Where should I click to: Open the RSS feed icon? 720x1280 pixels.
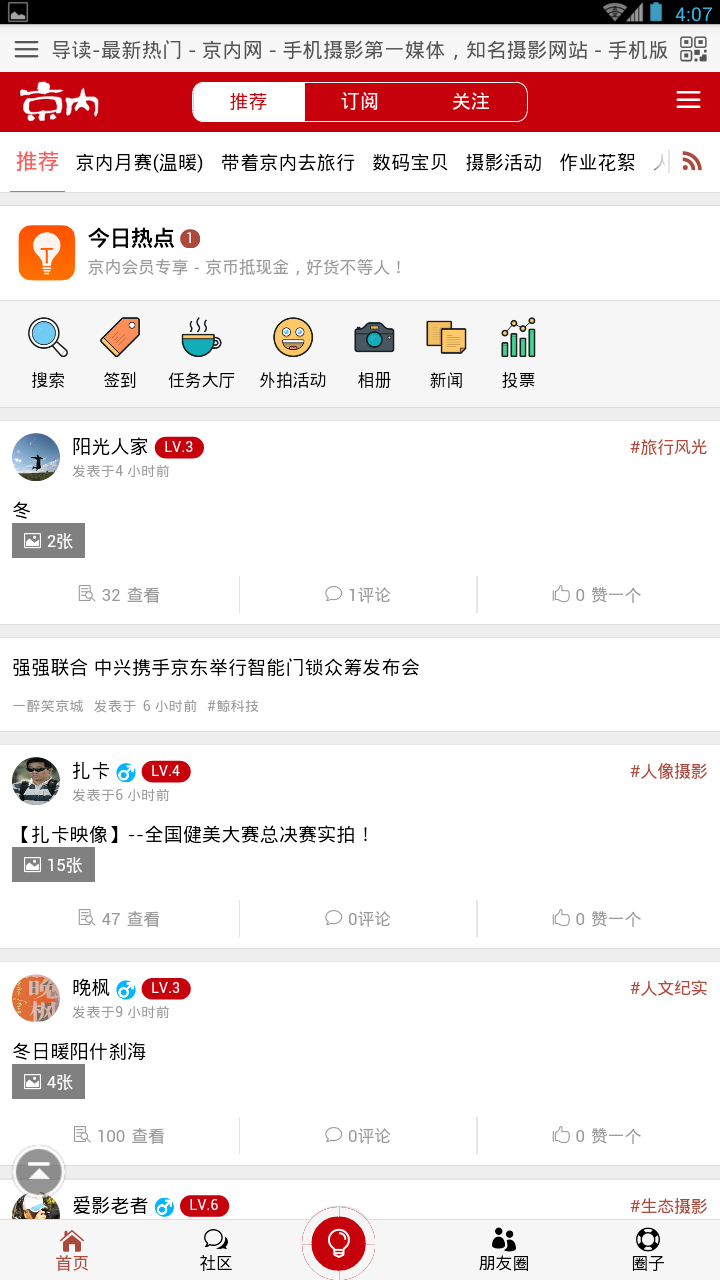(x=692, y=161)
